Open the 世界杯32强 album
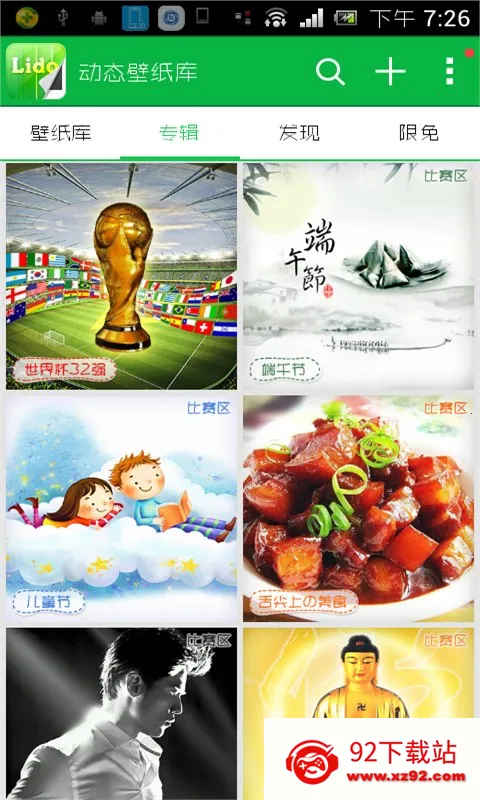Viewport: 480px width, 800px height. click(x=121, y=276)
